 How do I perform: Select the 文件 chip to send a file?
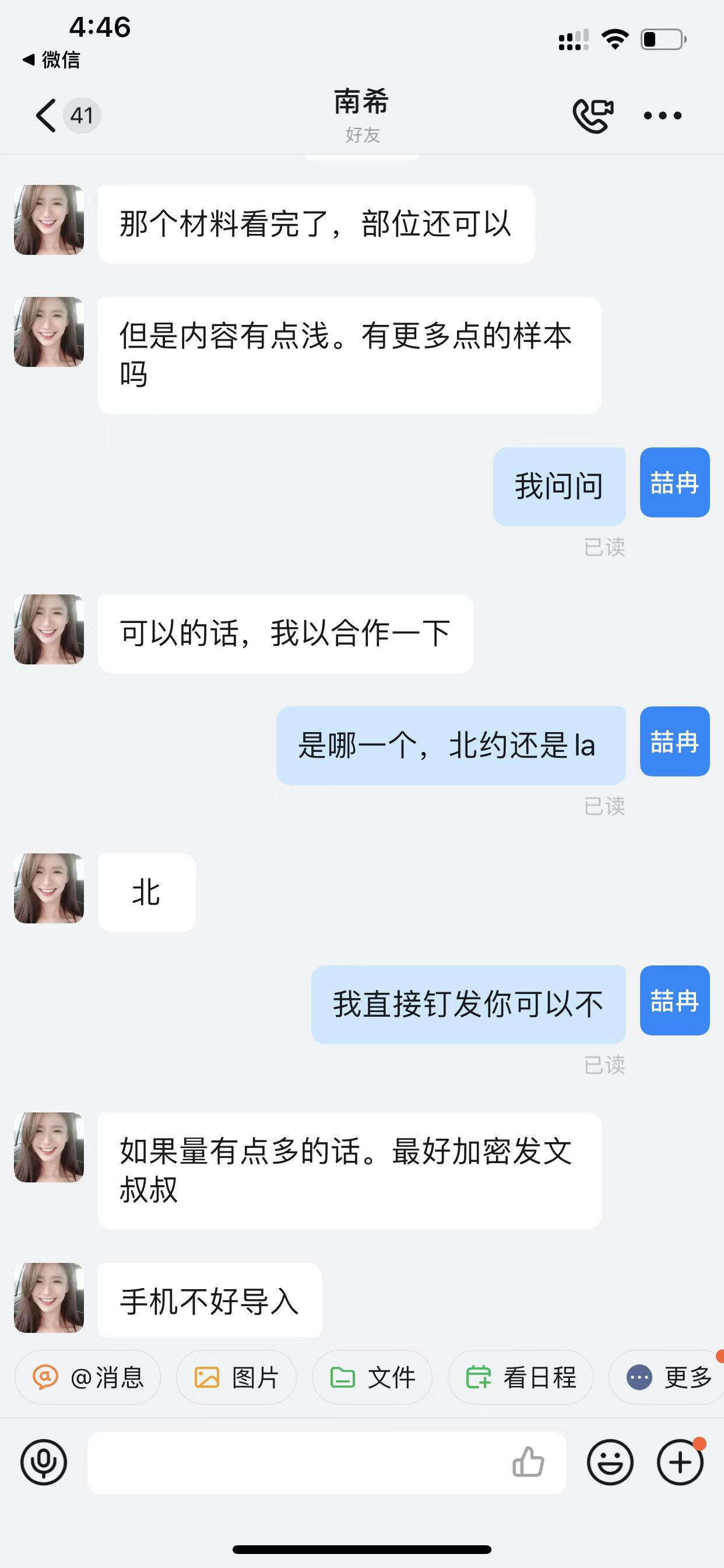[x=372, y=1377]
